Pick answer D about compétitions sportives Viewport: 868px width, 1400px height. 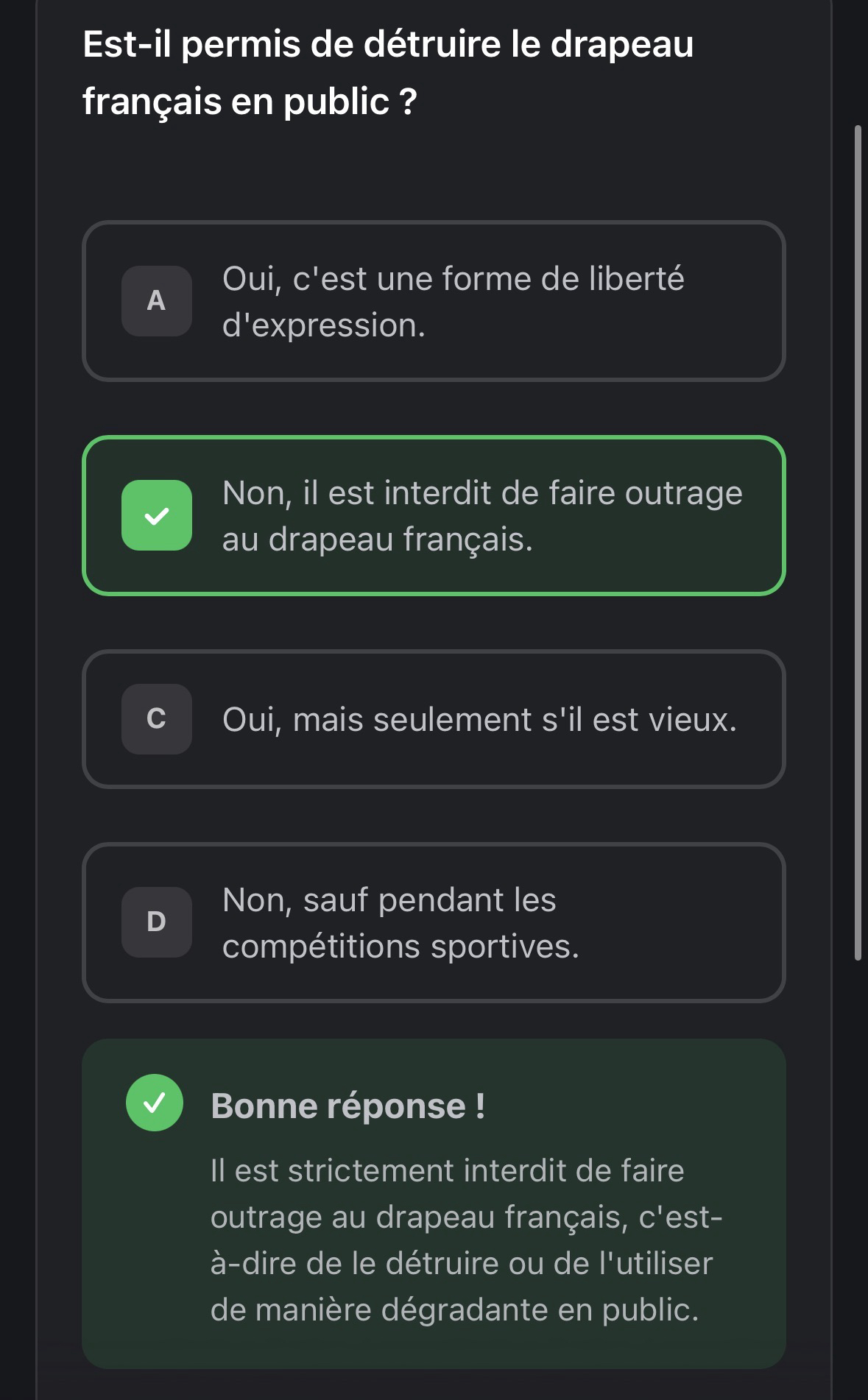pos(433,922)
